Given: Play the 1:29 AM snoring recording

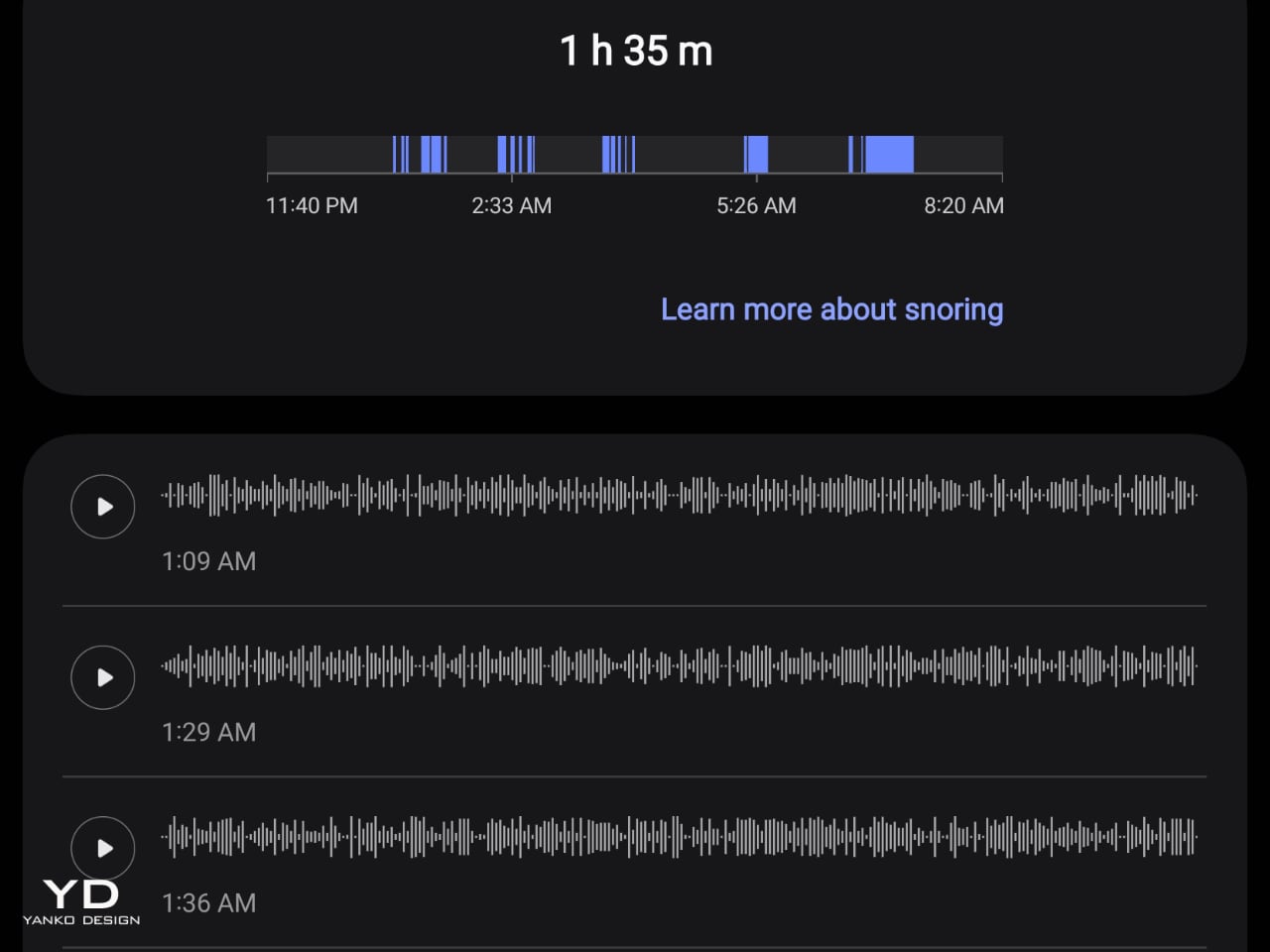Looking at the screenshot, I should click(103, 677).
